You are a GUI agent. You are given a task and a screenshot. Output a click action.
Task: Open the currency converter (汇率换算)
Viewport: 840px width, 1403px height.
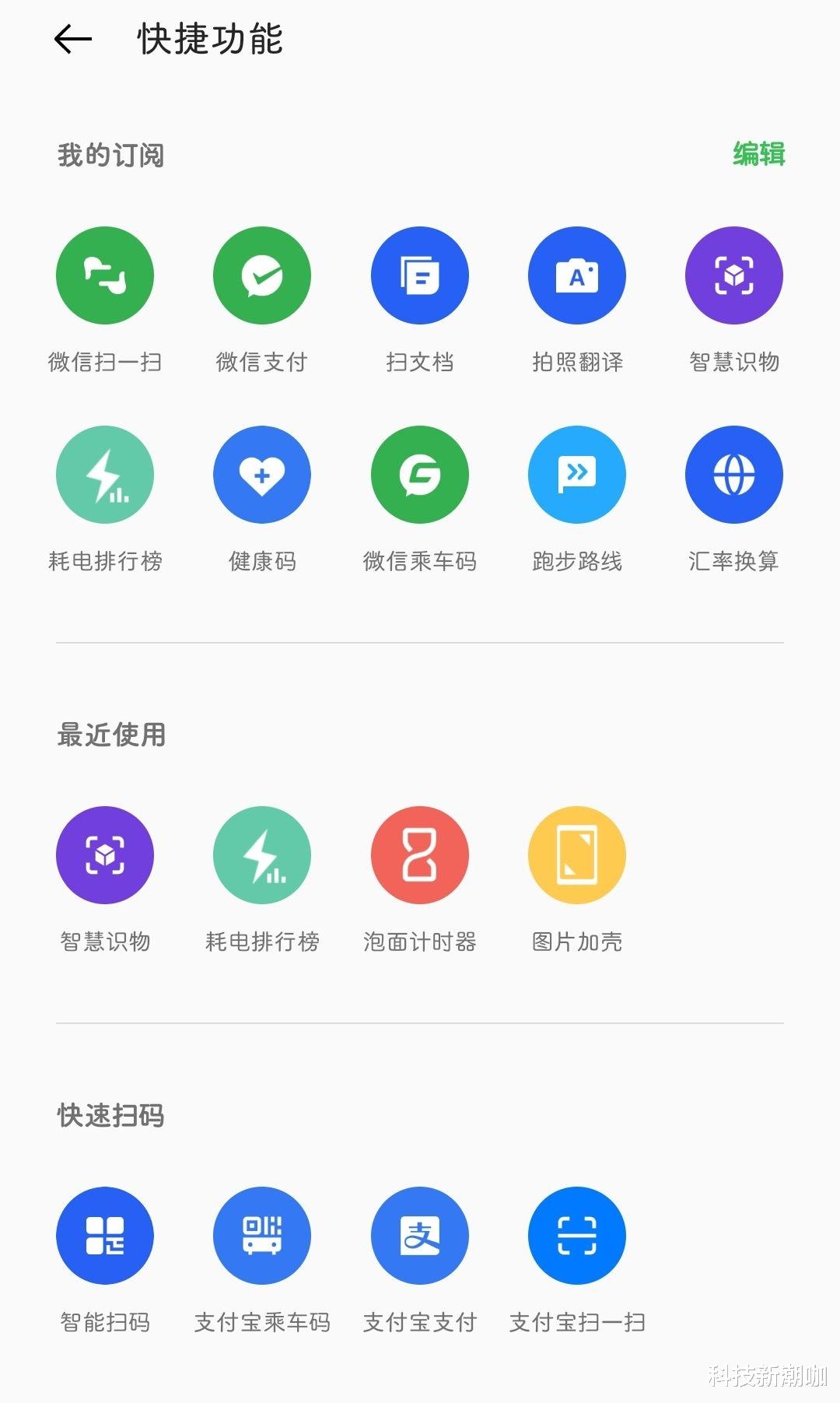[733, 475]
